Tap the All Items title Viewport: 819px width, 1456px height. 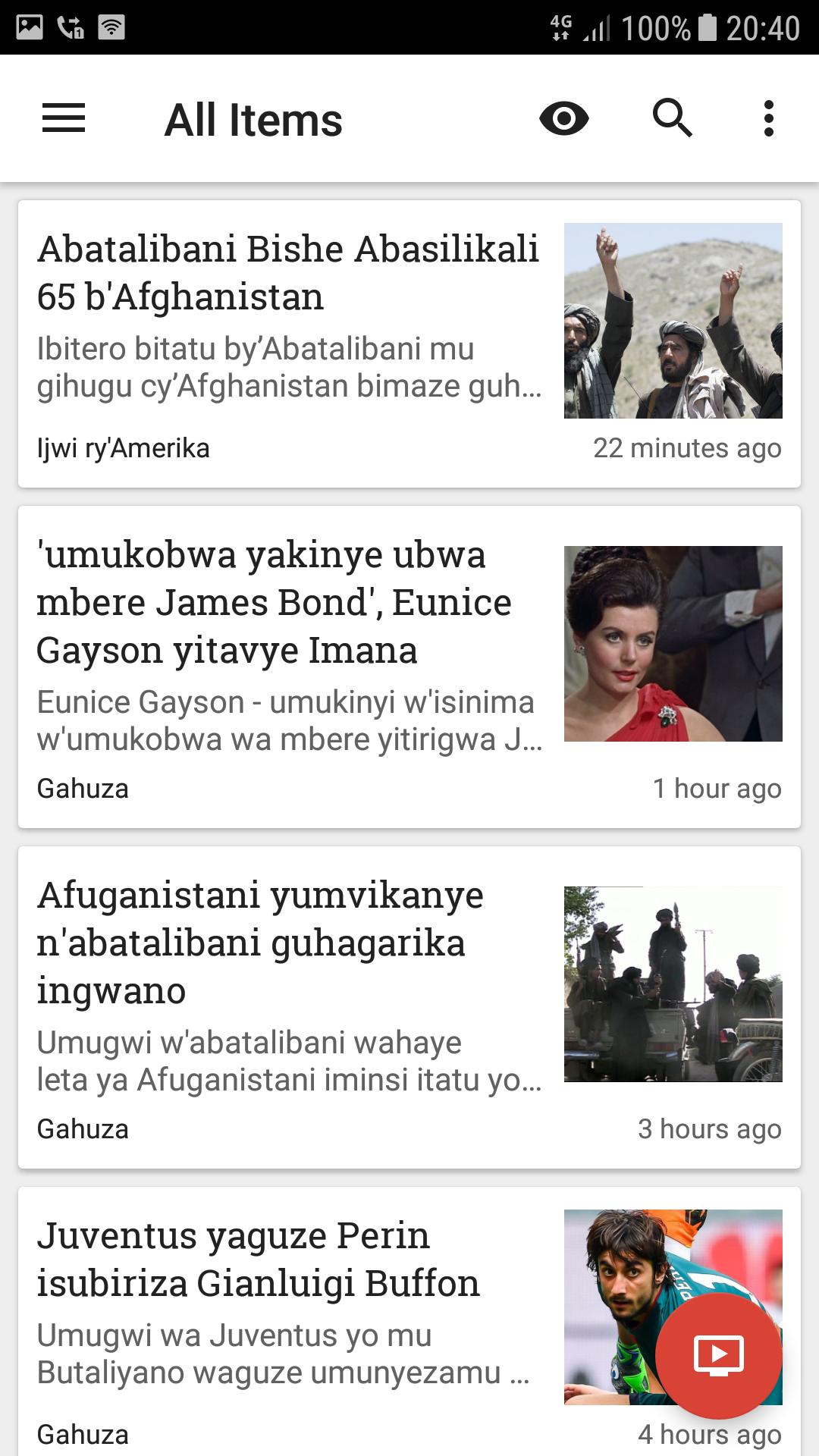point(253,118)
